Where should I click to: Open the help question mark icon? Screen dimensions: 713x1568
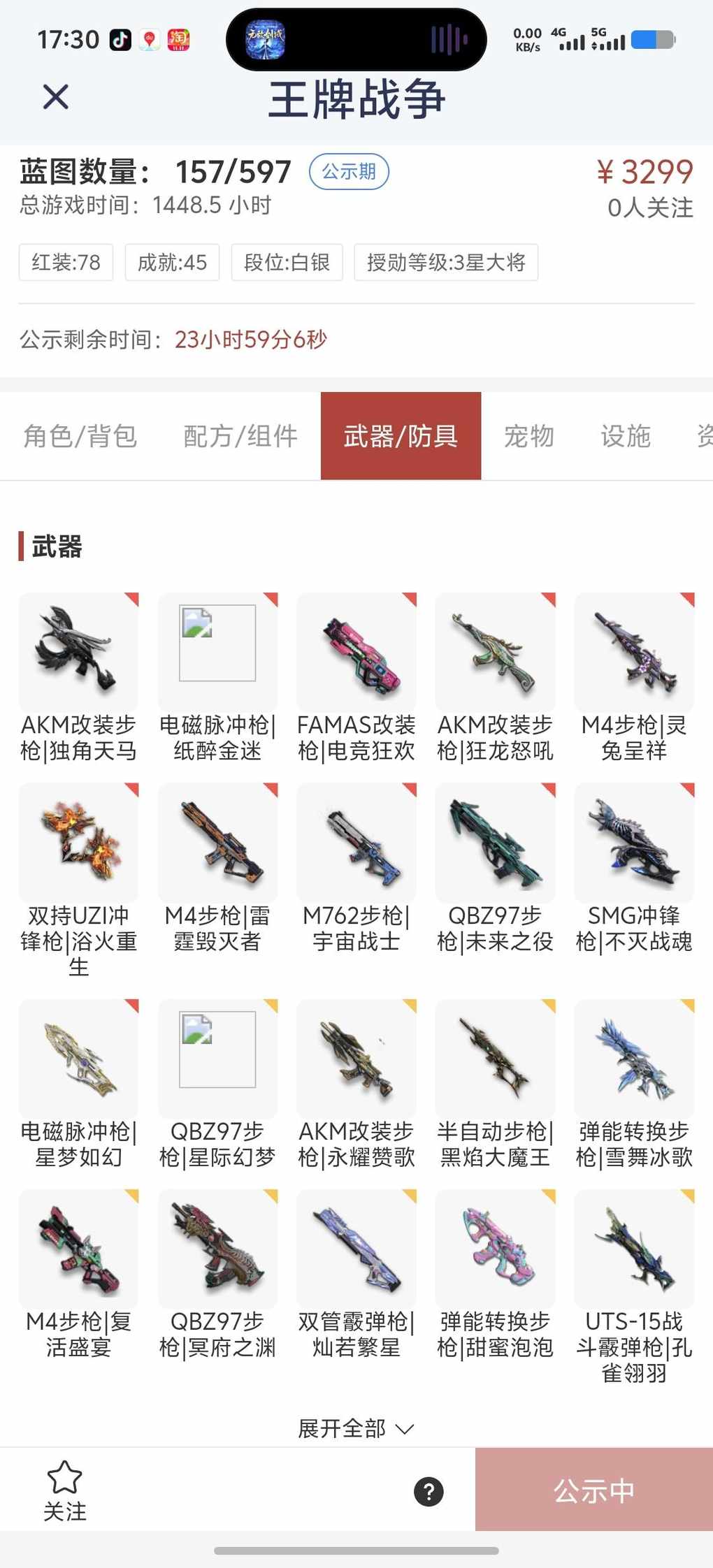pos(428,1492)
